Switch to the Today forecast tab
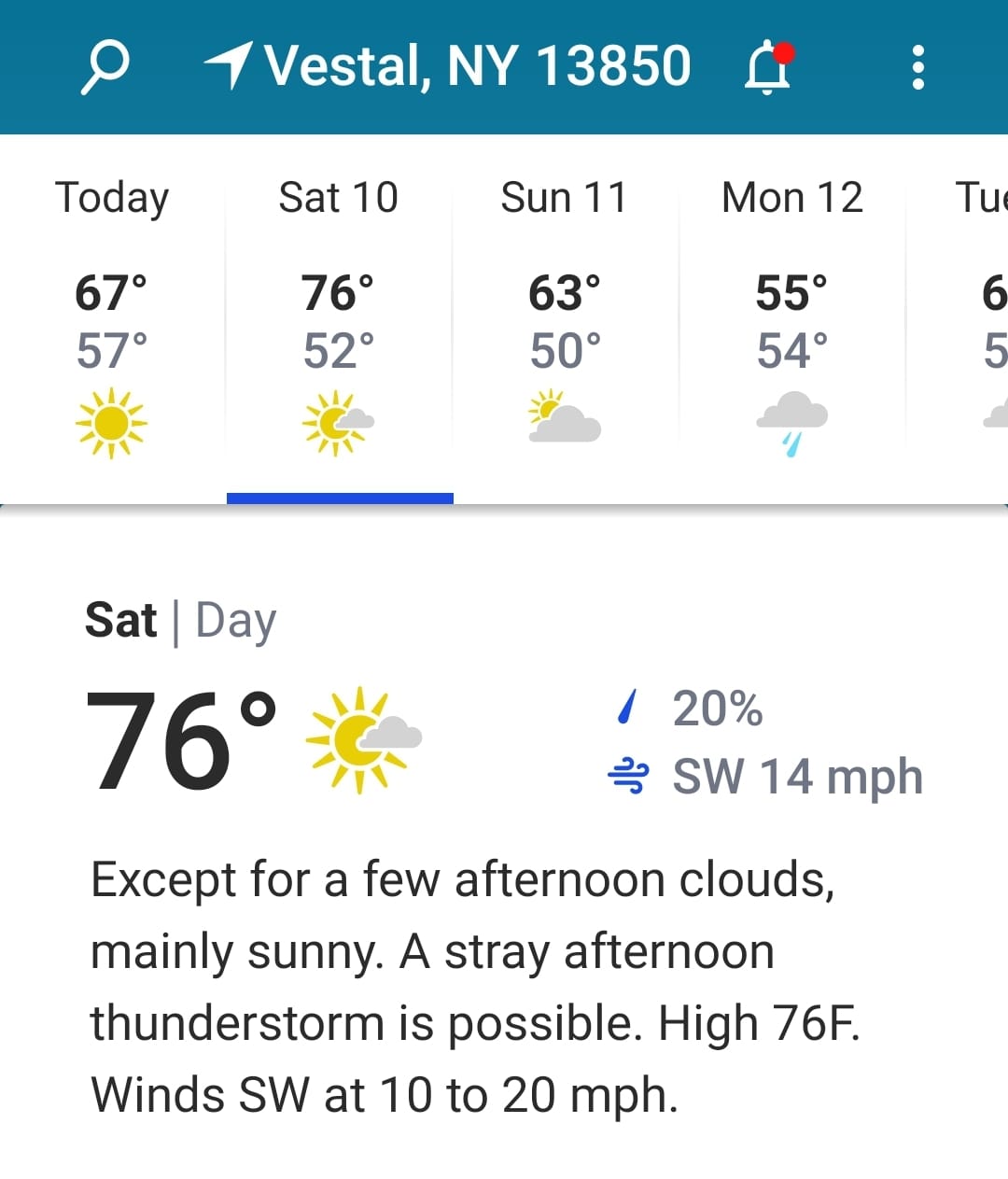Viewport: 1008px width, 1179px height. tap(112, 317)
